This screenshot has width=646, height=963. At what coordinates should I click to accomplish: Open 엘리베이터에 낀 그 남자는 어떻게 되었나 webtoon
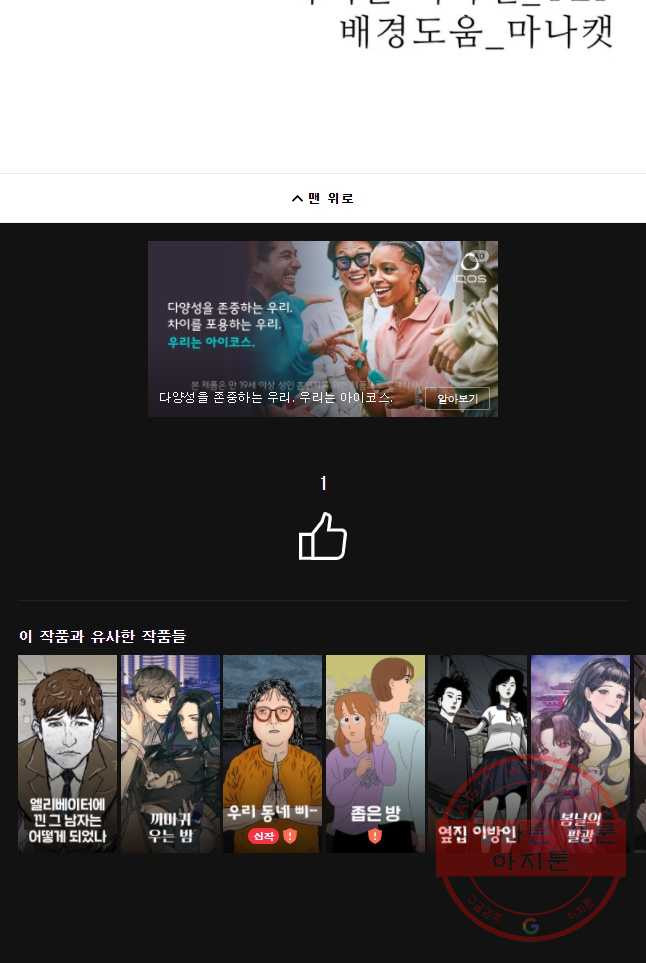(67, 753)
